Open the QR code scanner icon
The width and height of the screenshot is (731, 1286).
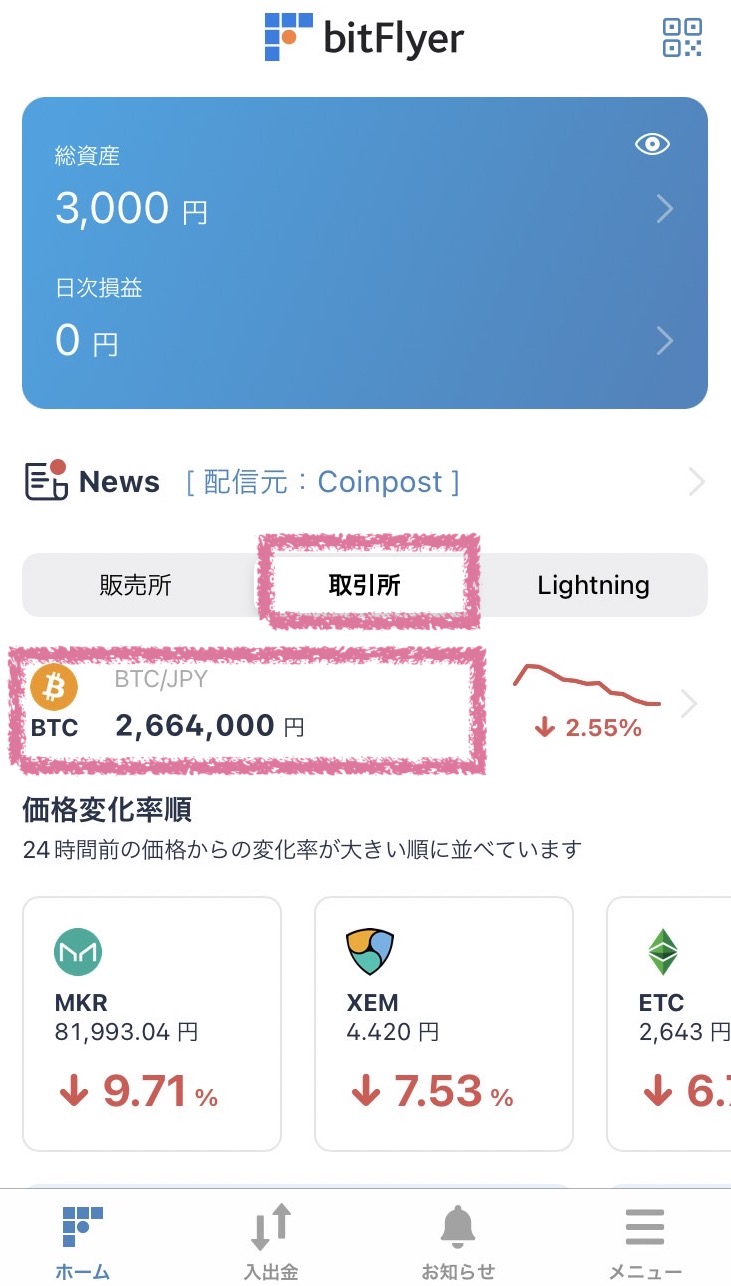point(682,38)
